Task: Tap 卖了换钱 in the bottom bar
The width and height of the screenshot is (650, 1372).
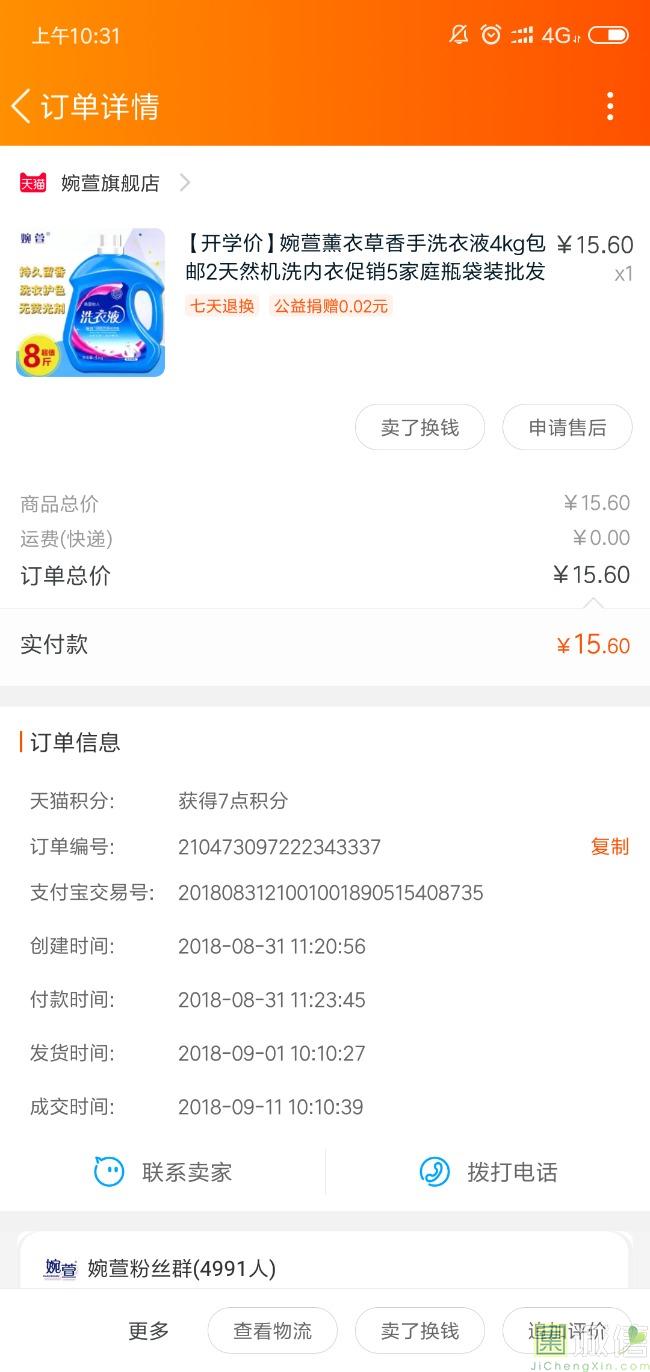Action: (420, 1331)
